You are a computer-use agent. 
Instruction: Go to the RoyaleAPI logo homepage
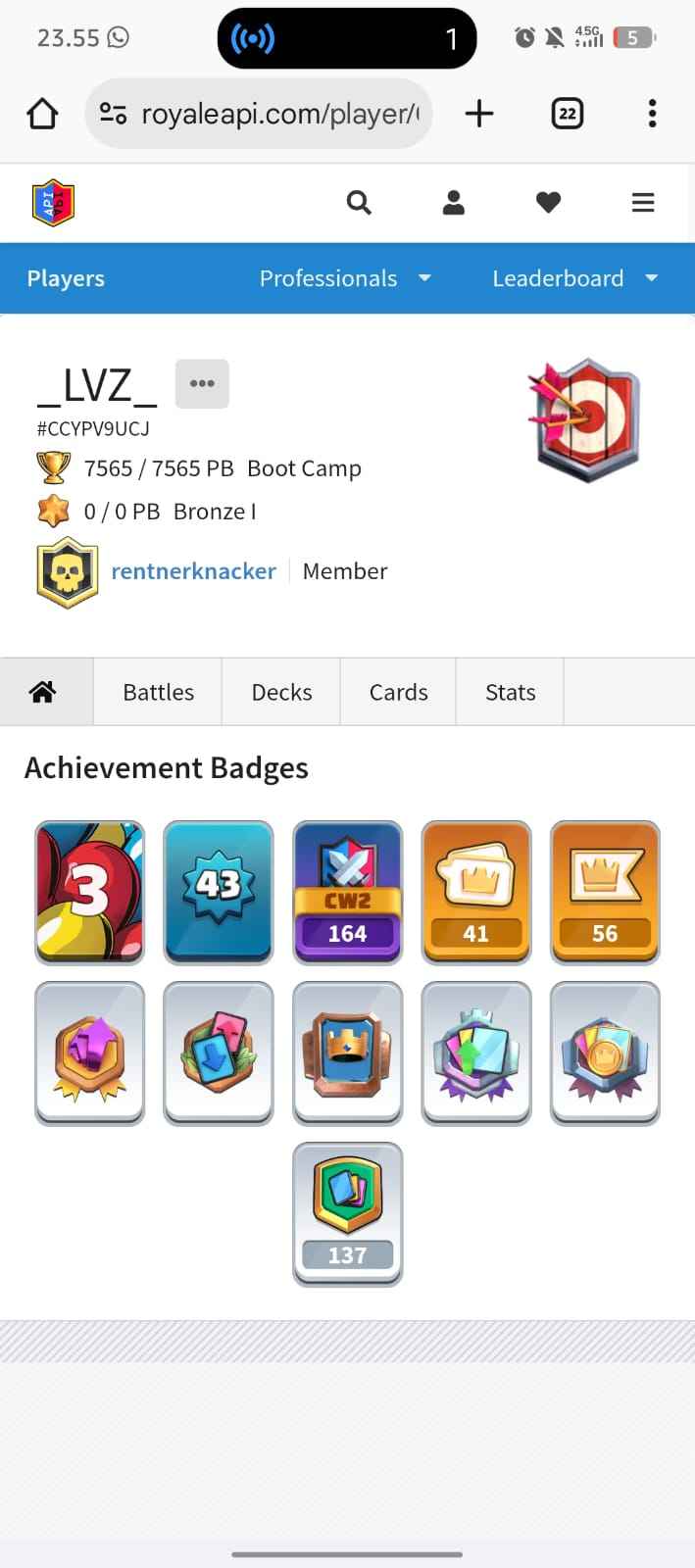click(x=53, y=203)
